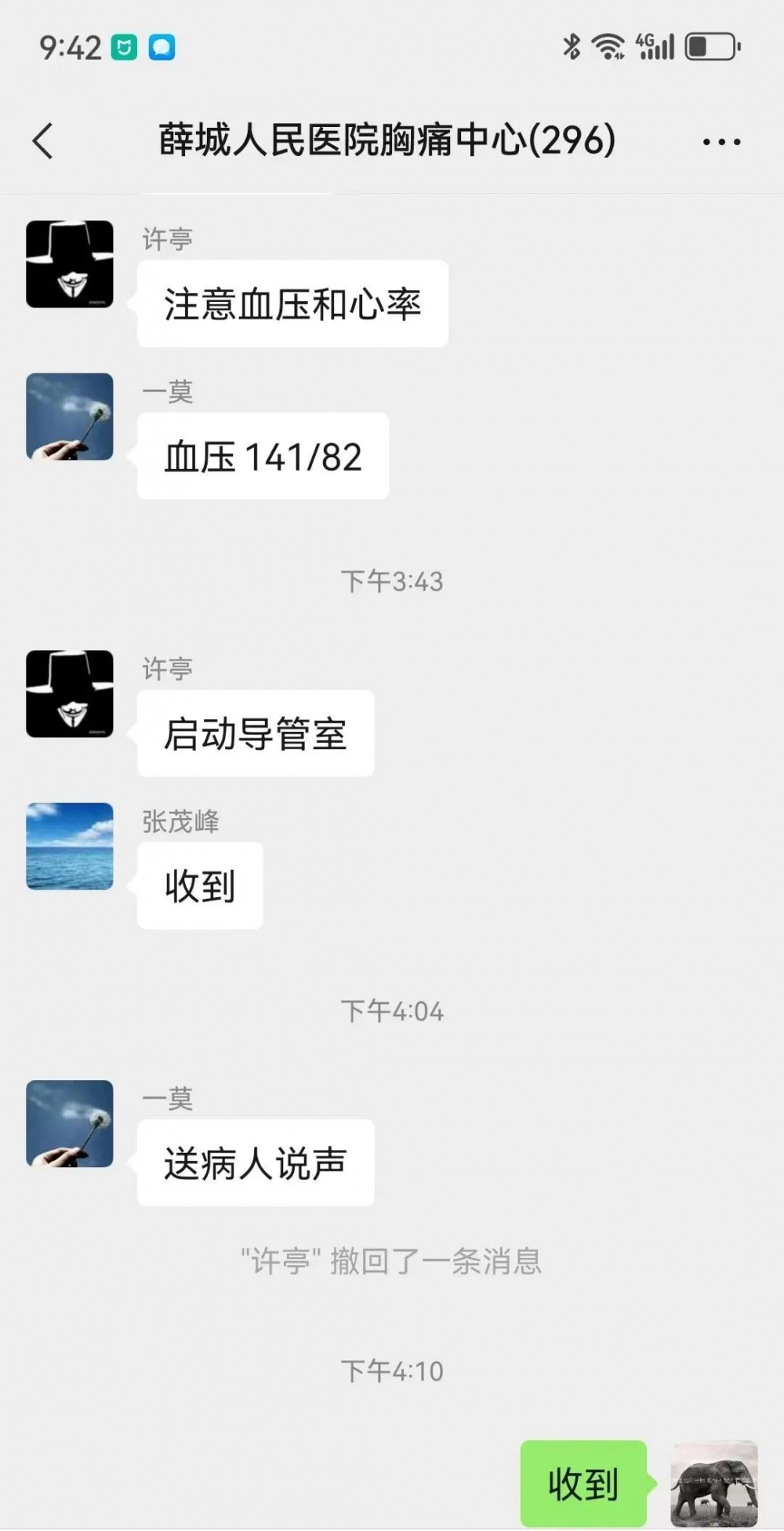The image size is (784, 1531).
Task: View 一莫's dandelion avatar
Action: point(69,417)
